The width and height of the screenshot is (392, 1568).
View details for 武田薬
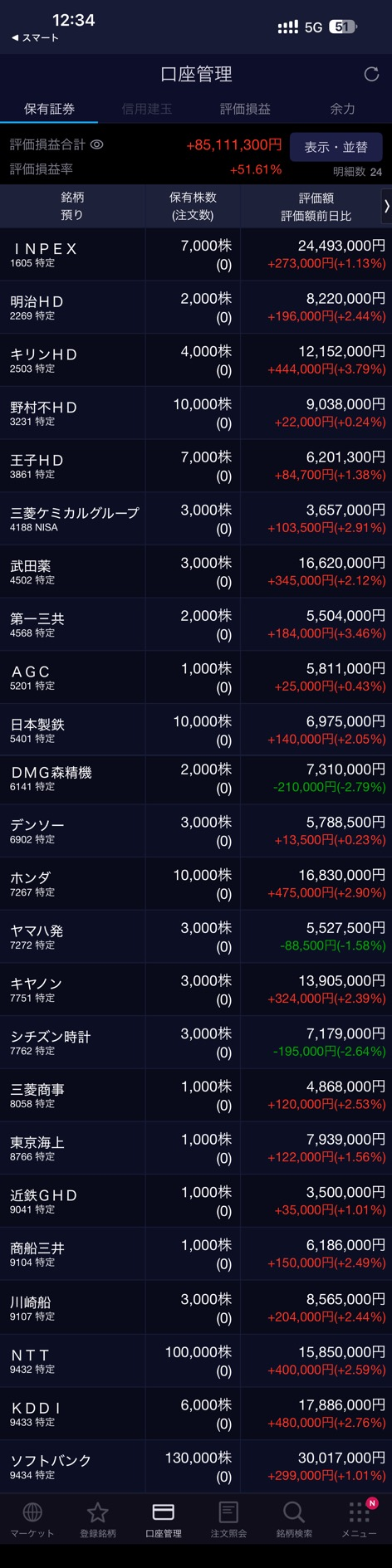pyautogui.click(x=196, y=571)
